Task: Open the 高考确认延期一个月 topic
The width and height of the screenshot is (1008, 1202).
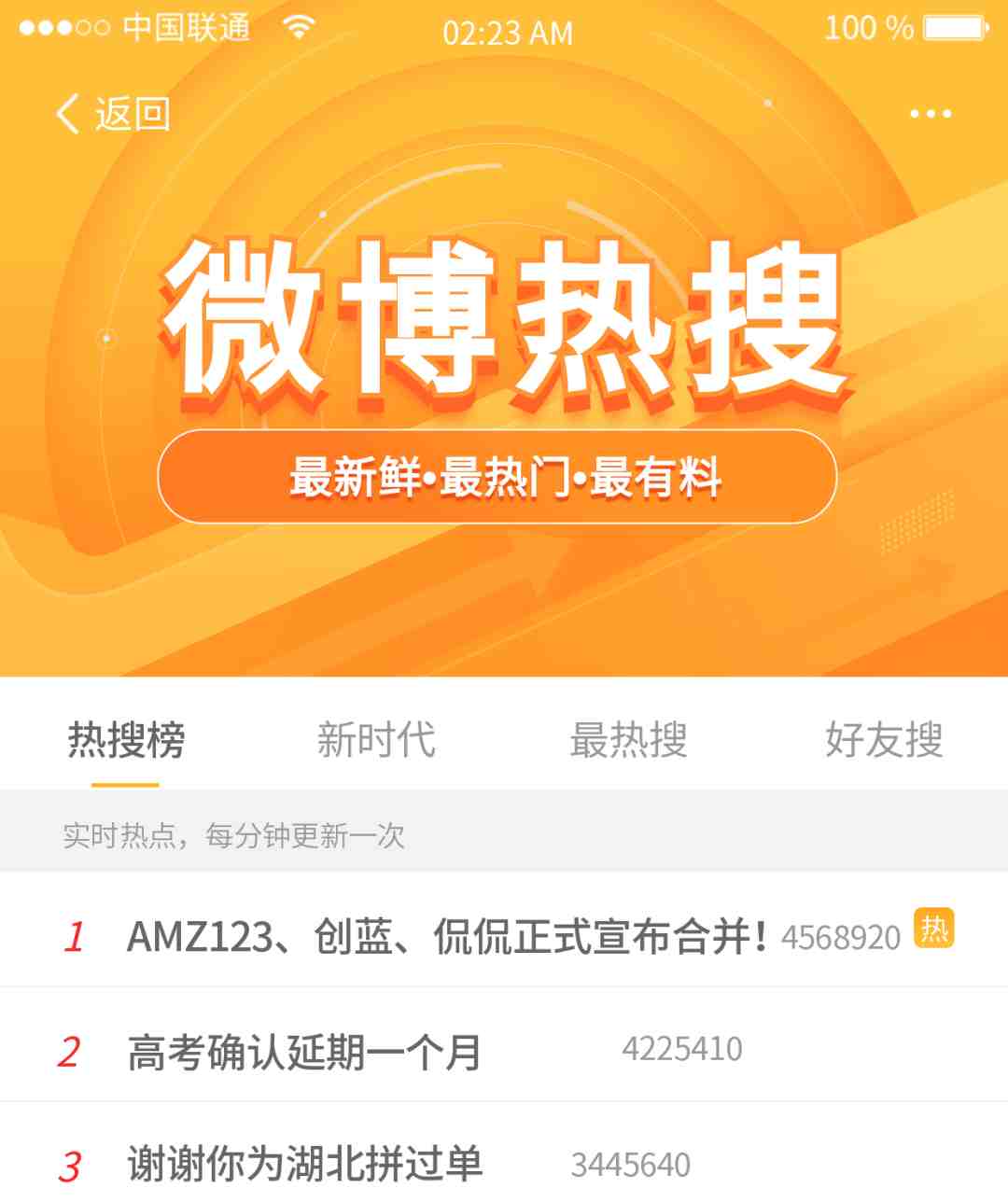Action: pos(304,1052)
